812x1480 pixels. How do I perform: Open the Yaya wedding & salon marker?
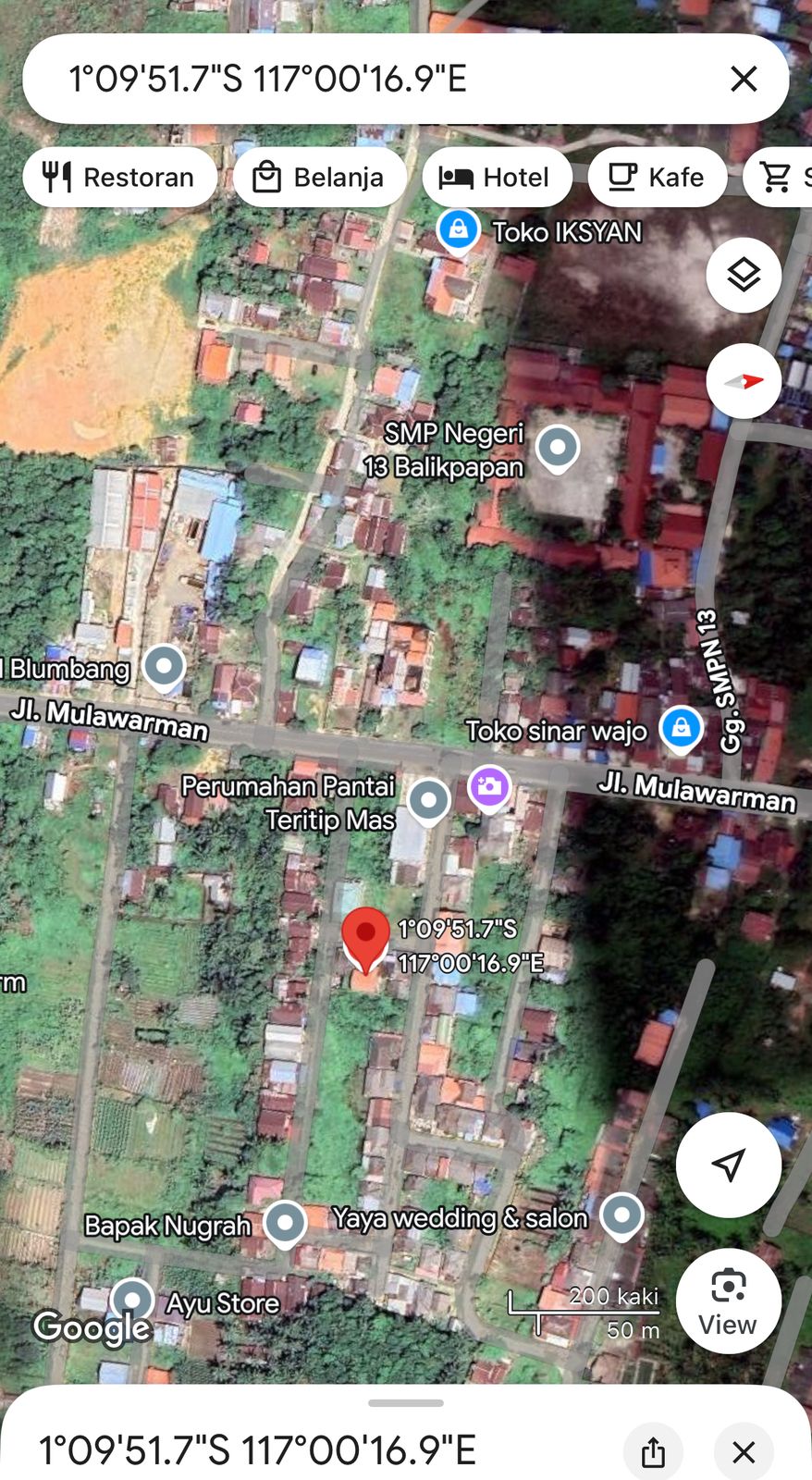pyautogui.click(x=621, y=1215)
